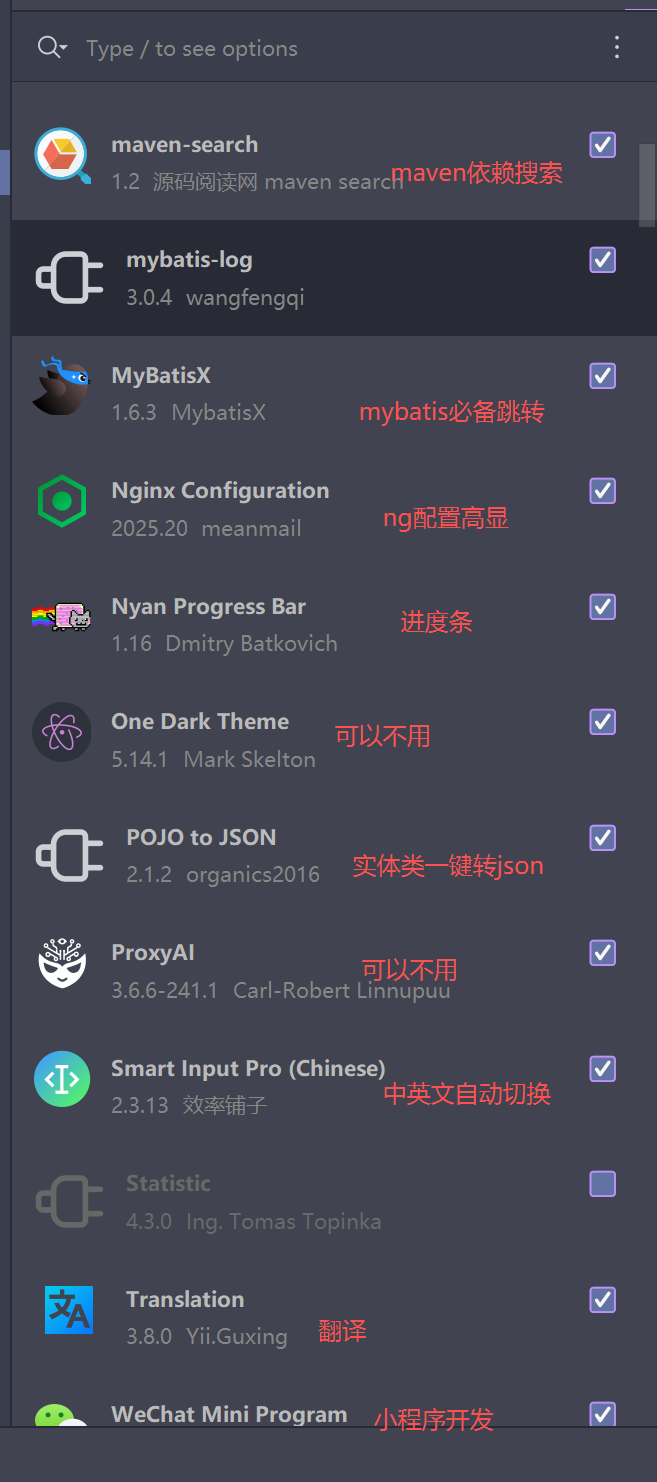The width and height of the screenshot is (657, 1482).
Task: Select the Nginx Configuration plugin row
Action: click(220, 491)
